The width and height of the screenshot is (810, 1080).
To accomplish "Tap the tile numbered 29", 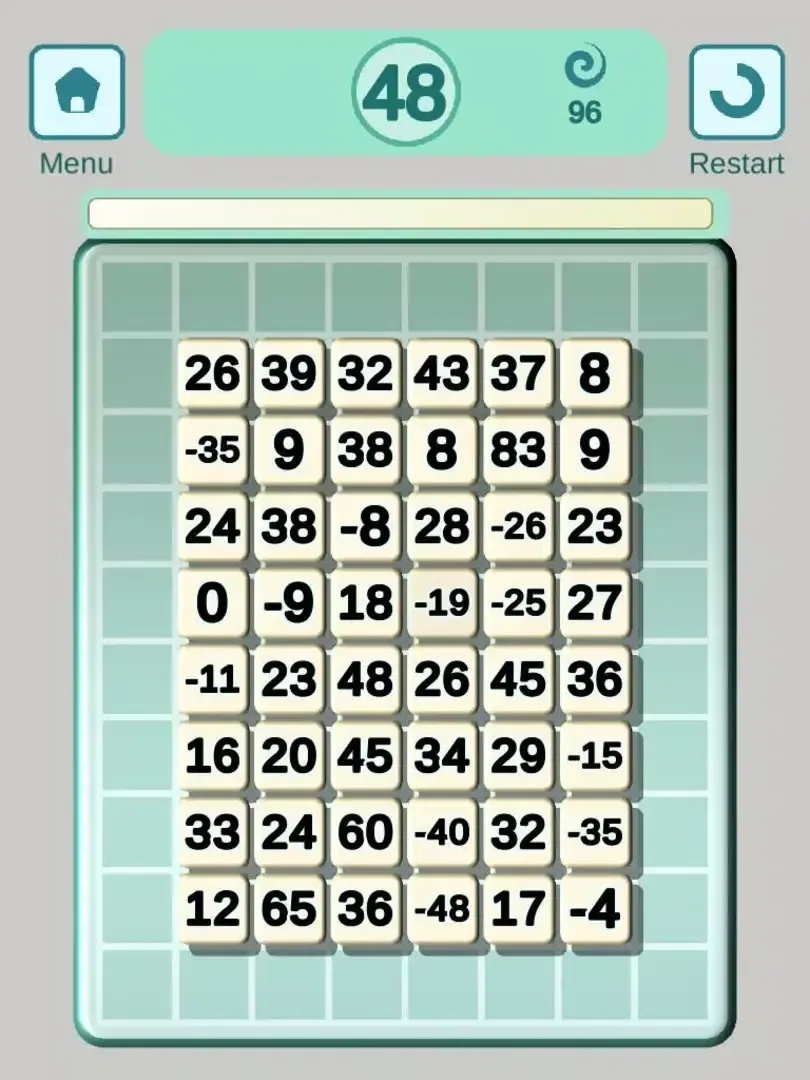I will pyautogui.click(x=518, y=757).
